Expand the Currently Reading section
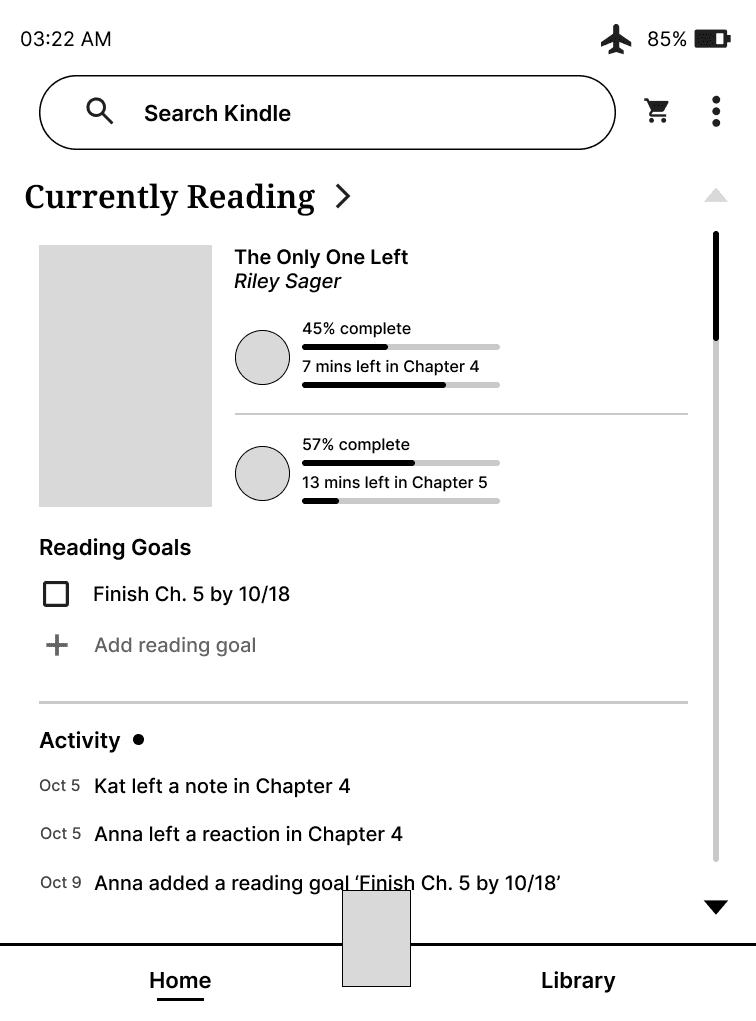This screenshot has width=756, height=1021. point(343,196)
